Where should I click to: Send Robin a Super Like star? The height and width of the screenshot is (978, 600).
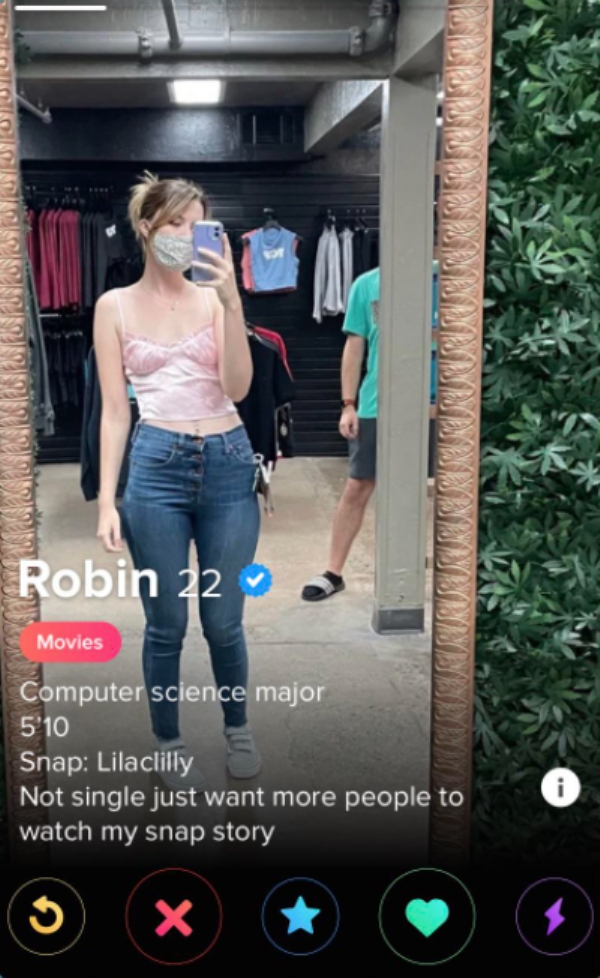(300, 916)
